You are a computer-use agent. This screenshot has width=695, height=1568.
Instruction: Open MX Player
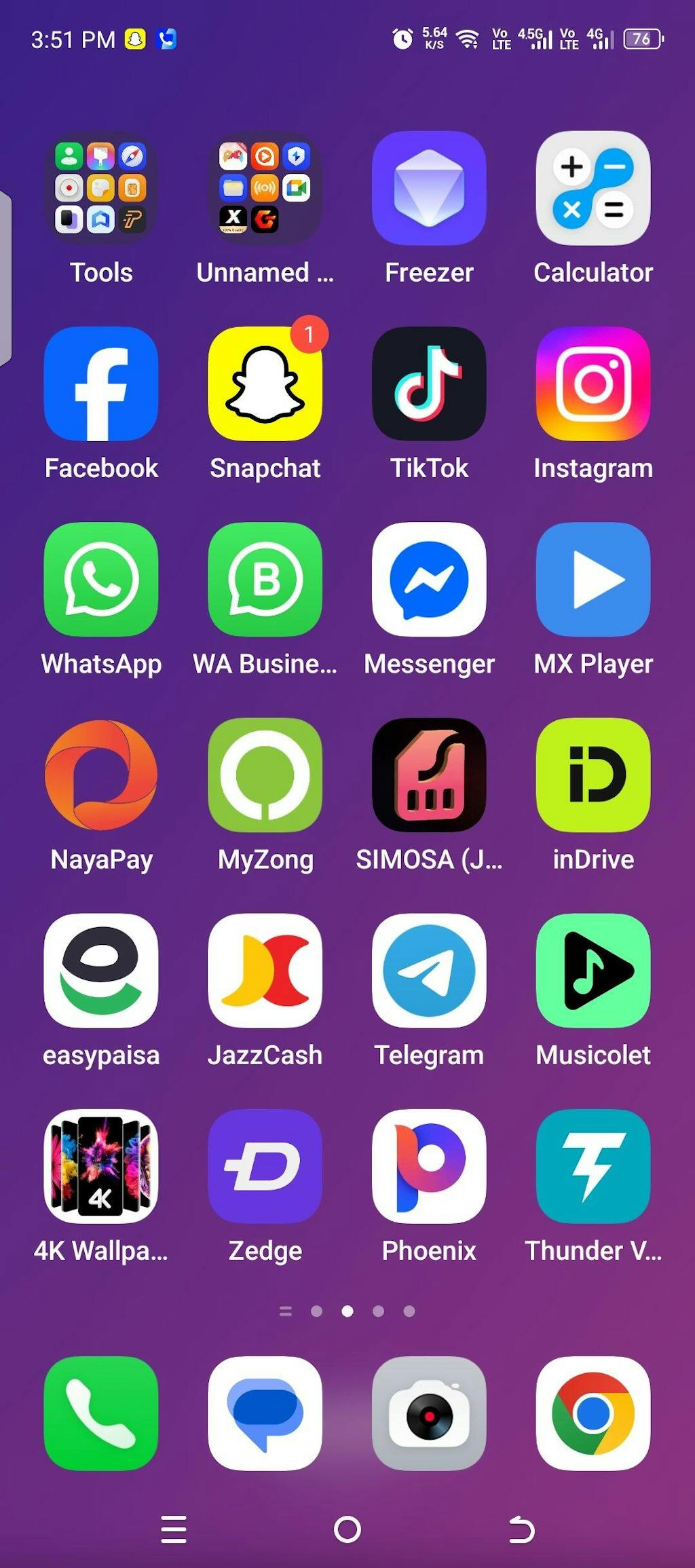click(593, 579)
